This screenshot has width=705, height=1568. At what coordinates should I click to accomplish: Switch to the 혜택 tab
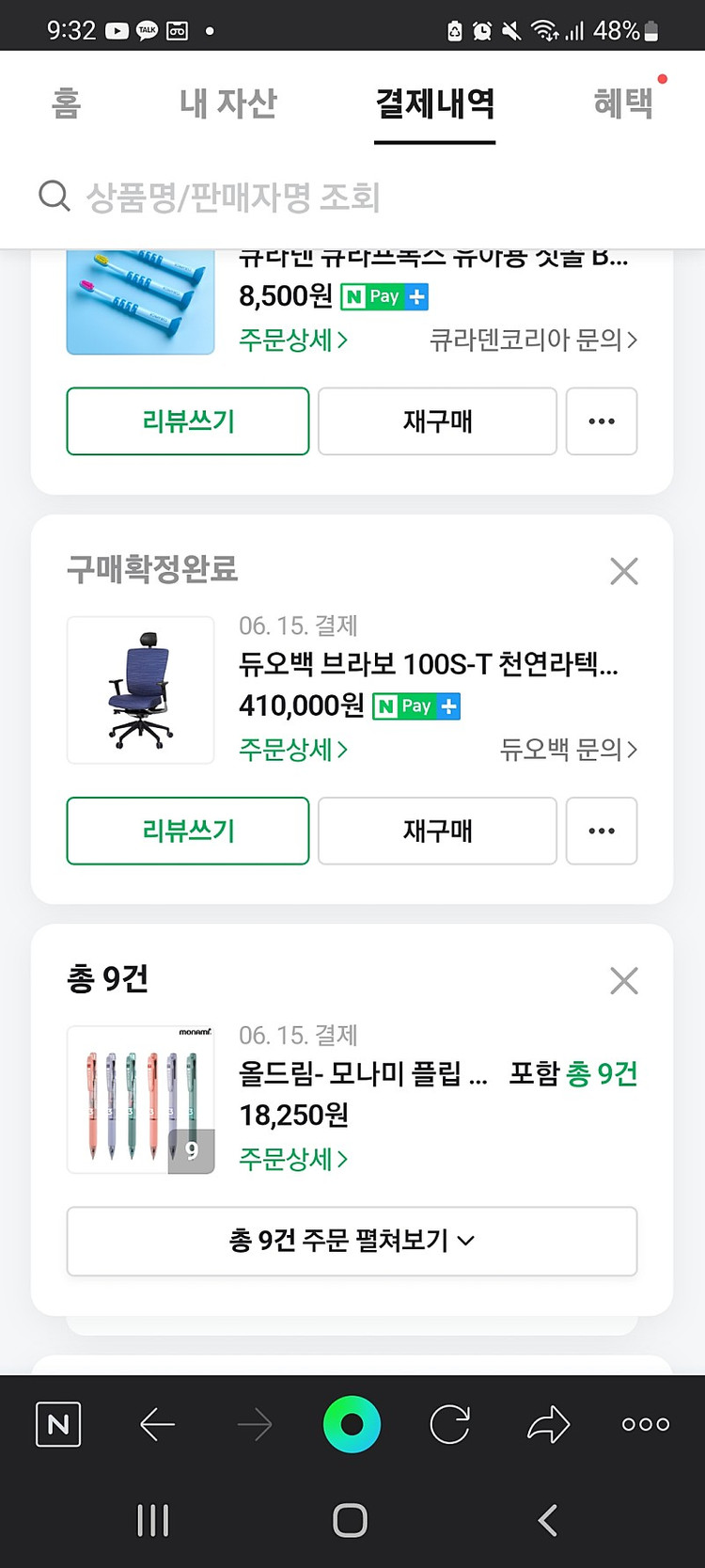click(x=623, y=104)
